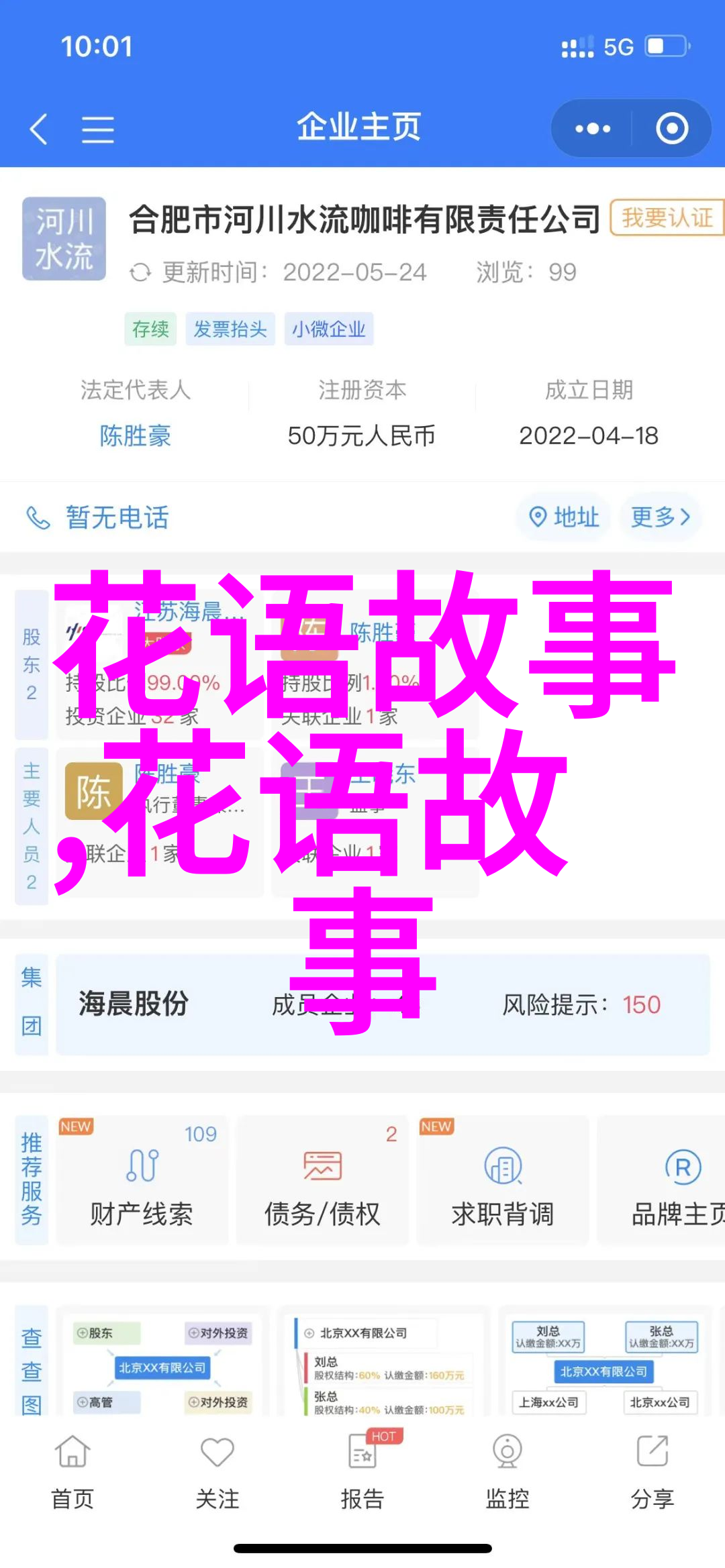The width and height of the screenshot is (725, 1568).
Task: Open legal representative 陈胜豪 profile
Action: (x=135, y=436)
